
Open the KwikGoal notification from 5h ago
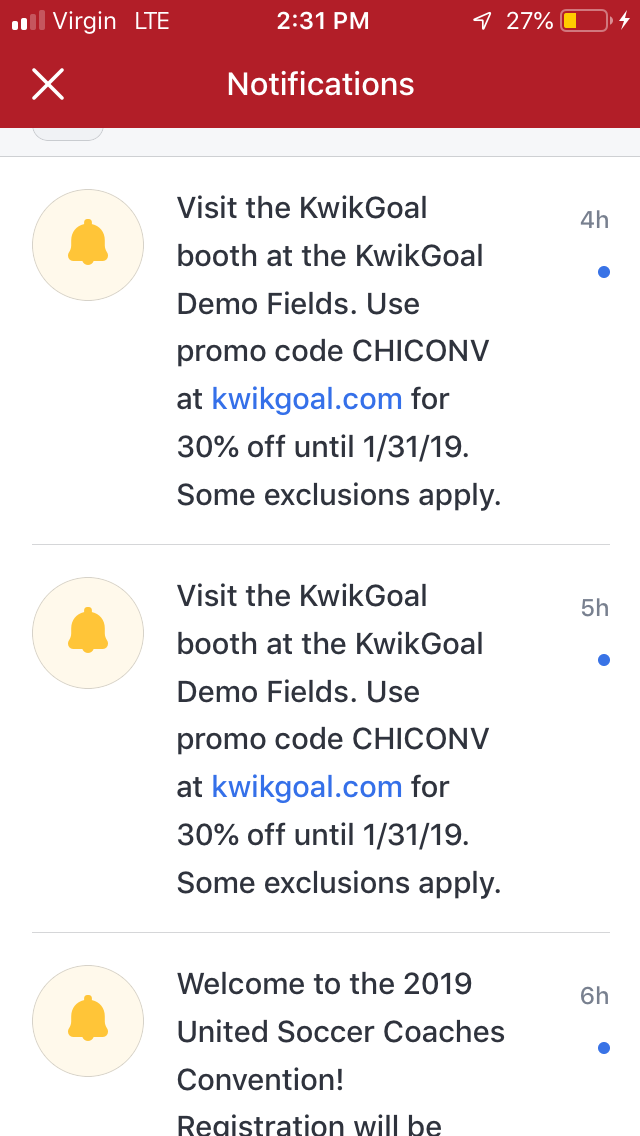click(320, 739)
